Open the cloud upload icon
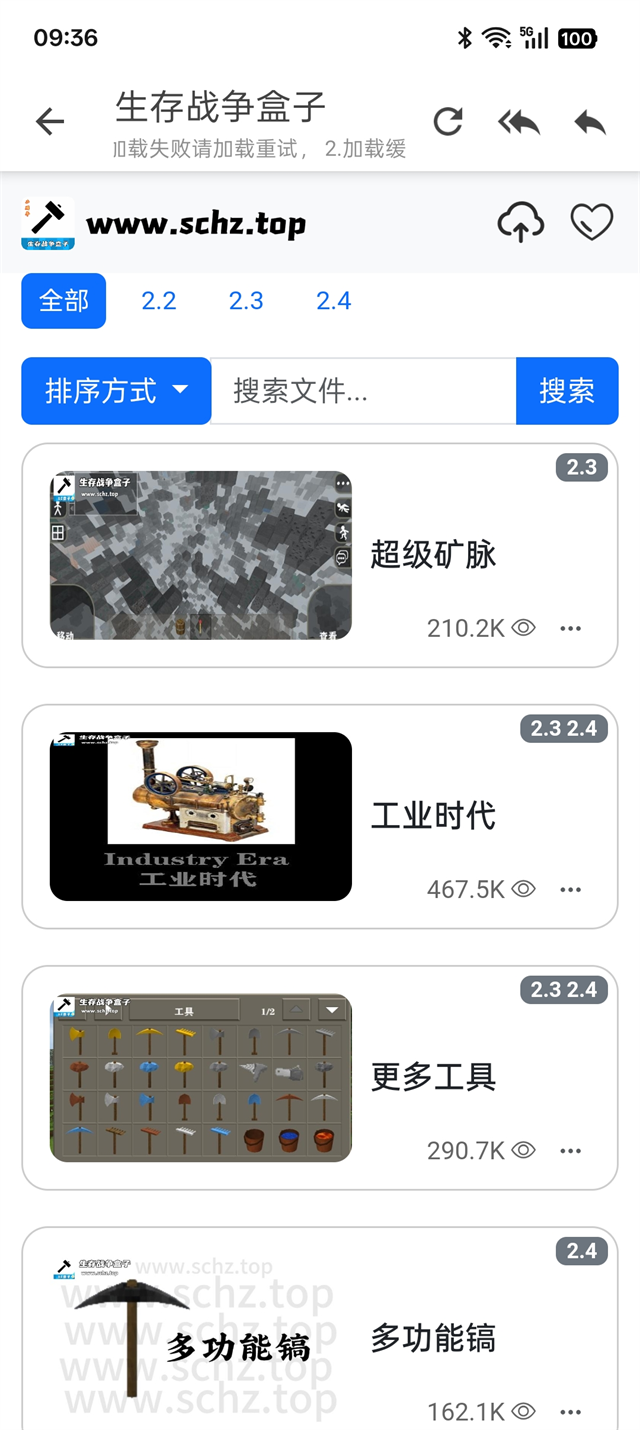640x1430 pixels. click(x=520, y=222)
